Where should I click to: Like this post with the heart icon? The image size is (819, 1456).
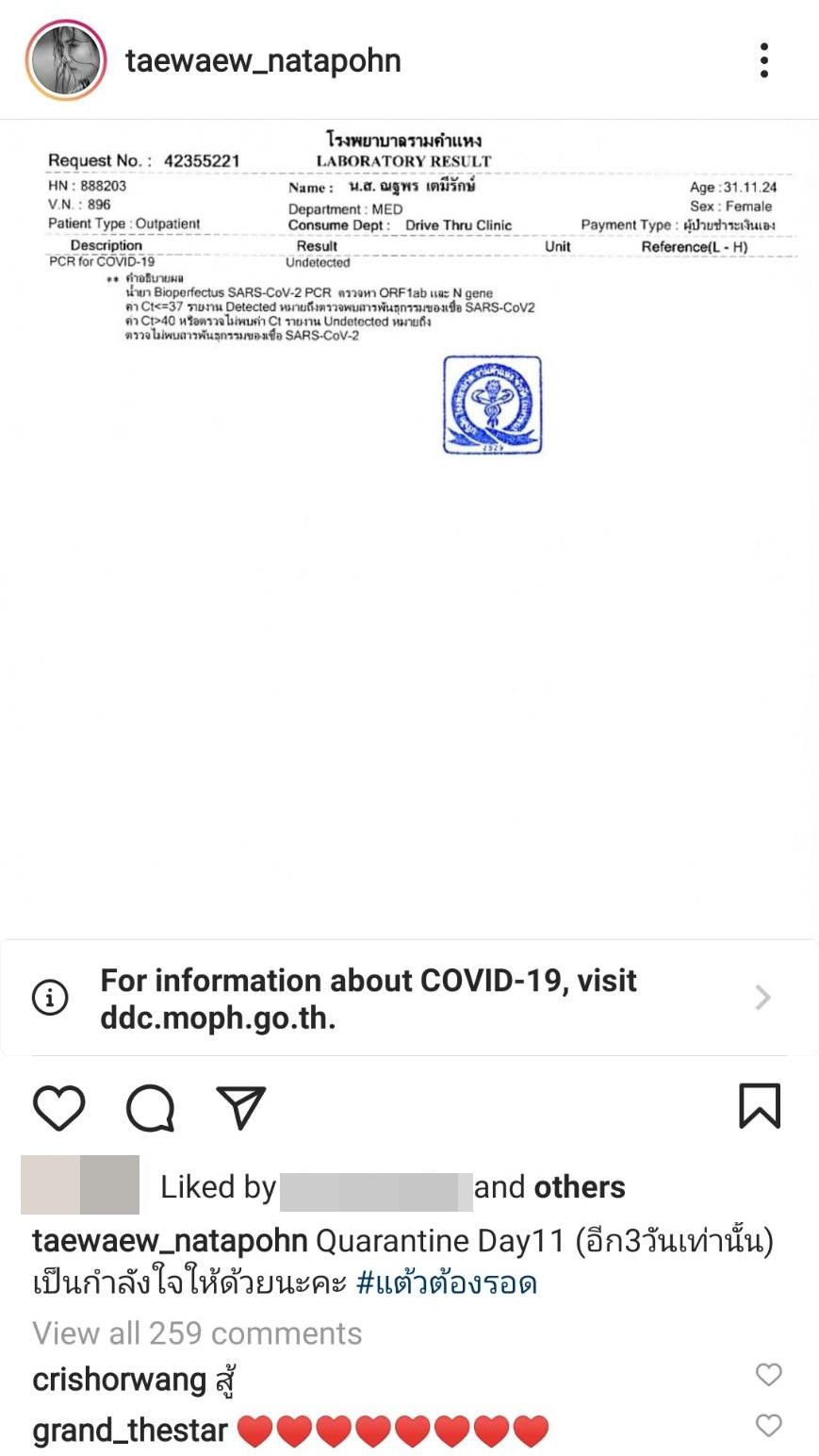point(58,1106)
